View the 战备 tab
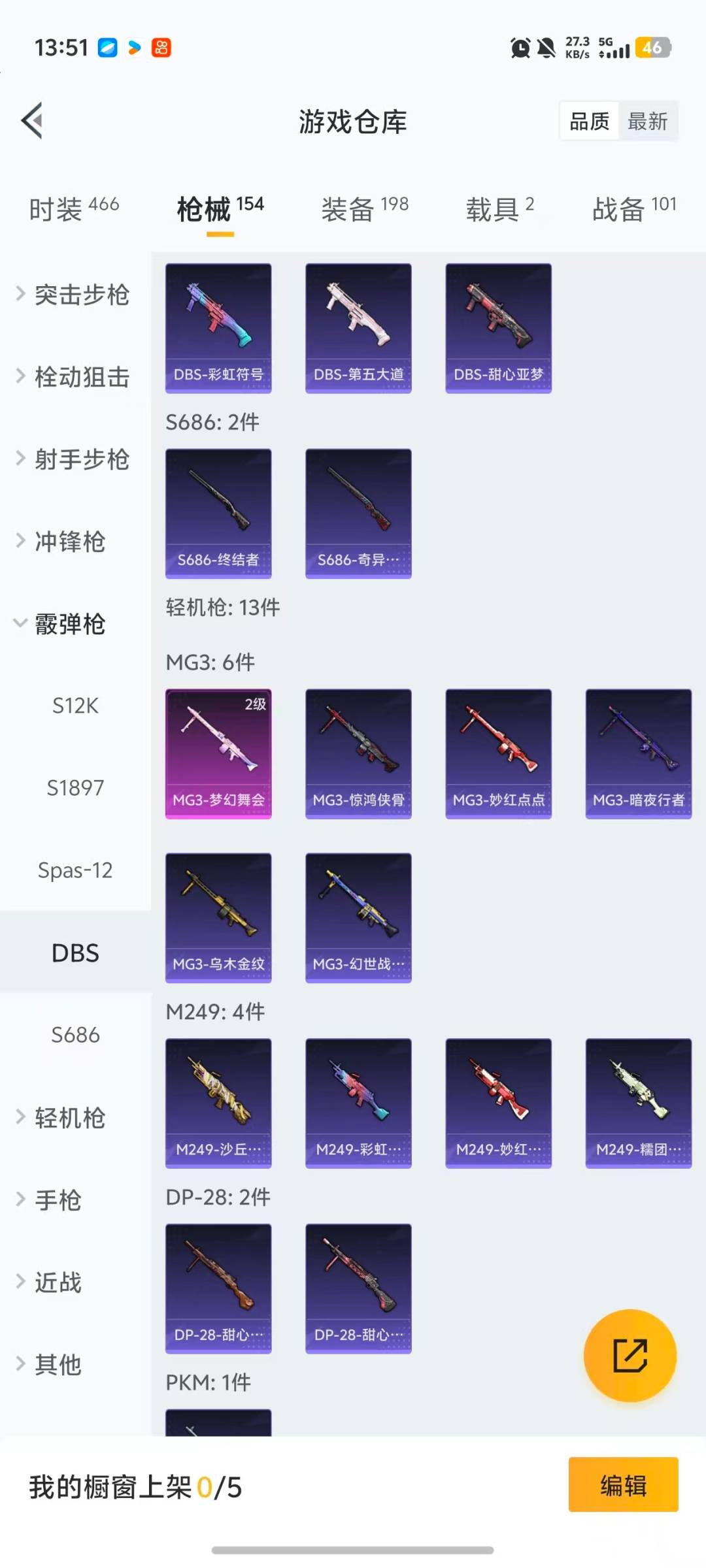 click(633, 209)
